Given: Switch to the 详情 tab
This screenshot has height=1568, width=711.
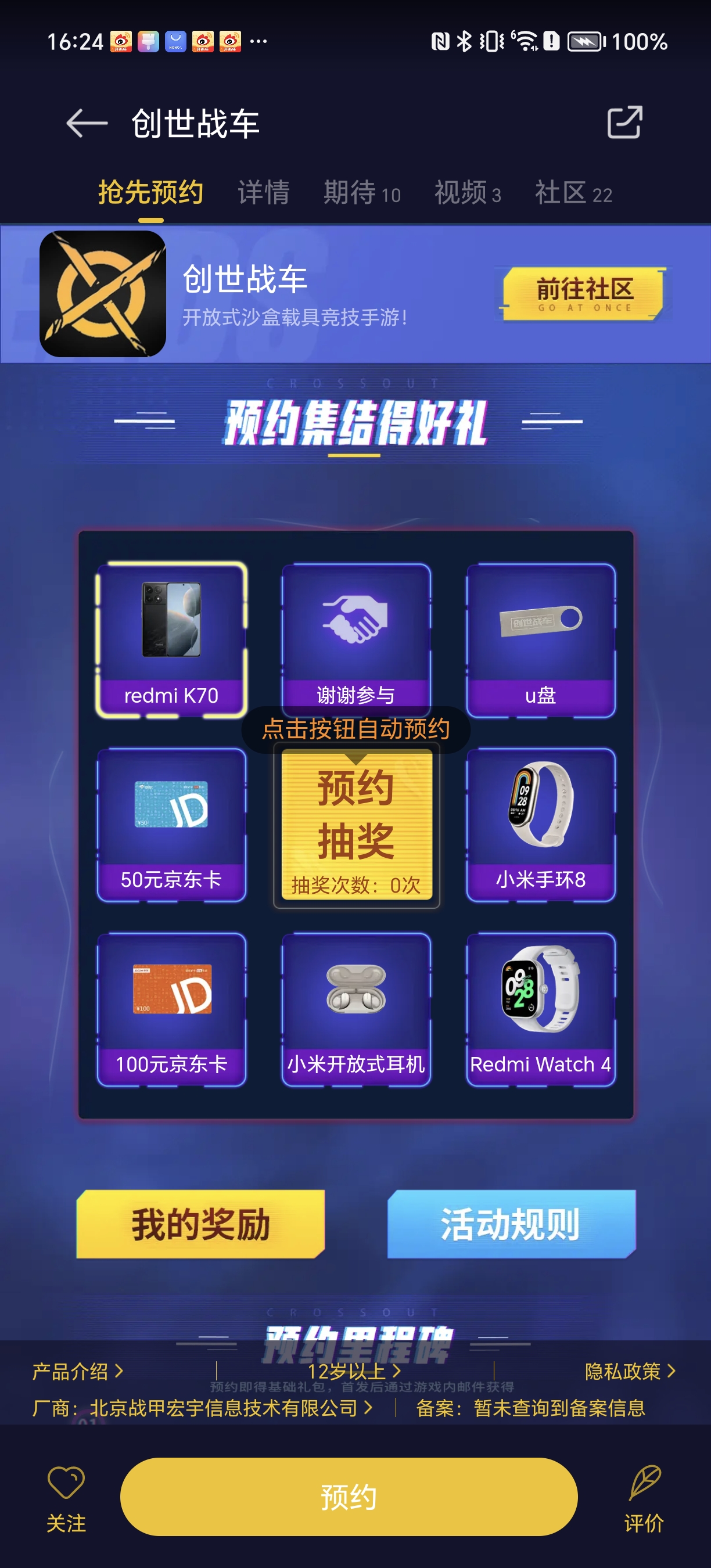Looking at the screenshot, I should [263, 193].
